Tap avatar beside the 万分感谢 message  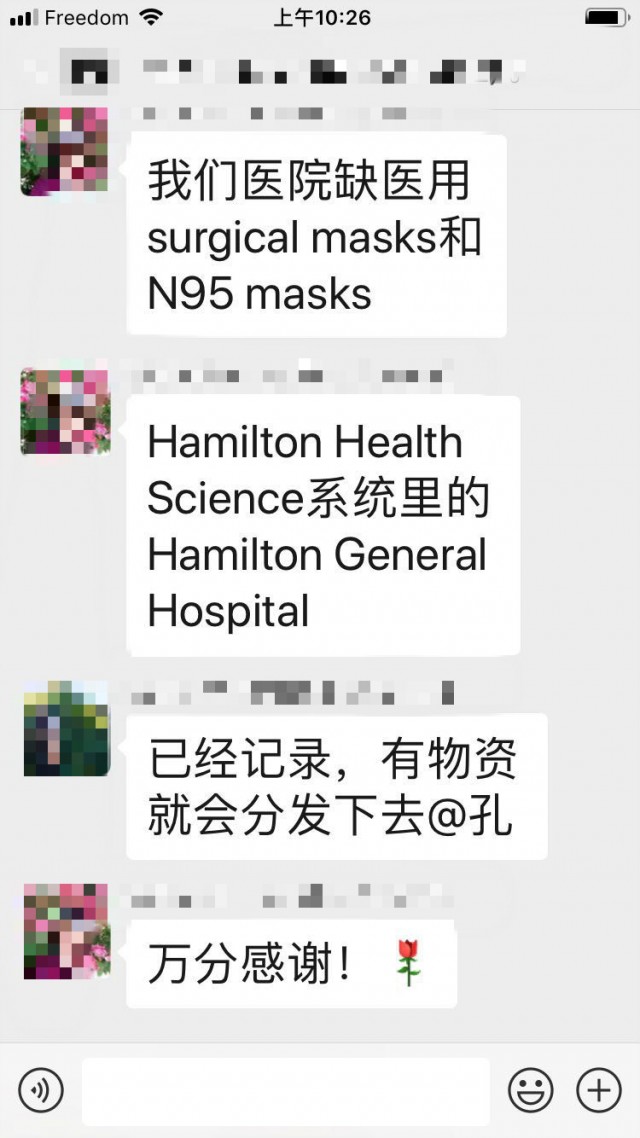(66, 931)
